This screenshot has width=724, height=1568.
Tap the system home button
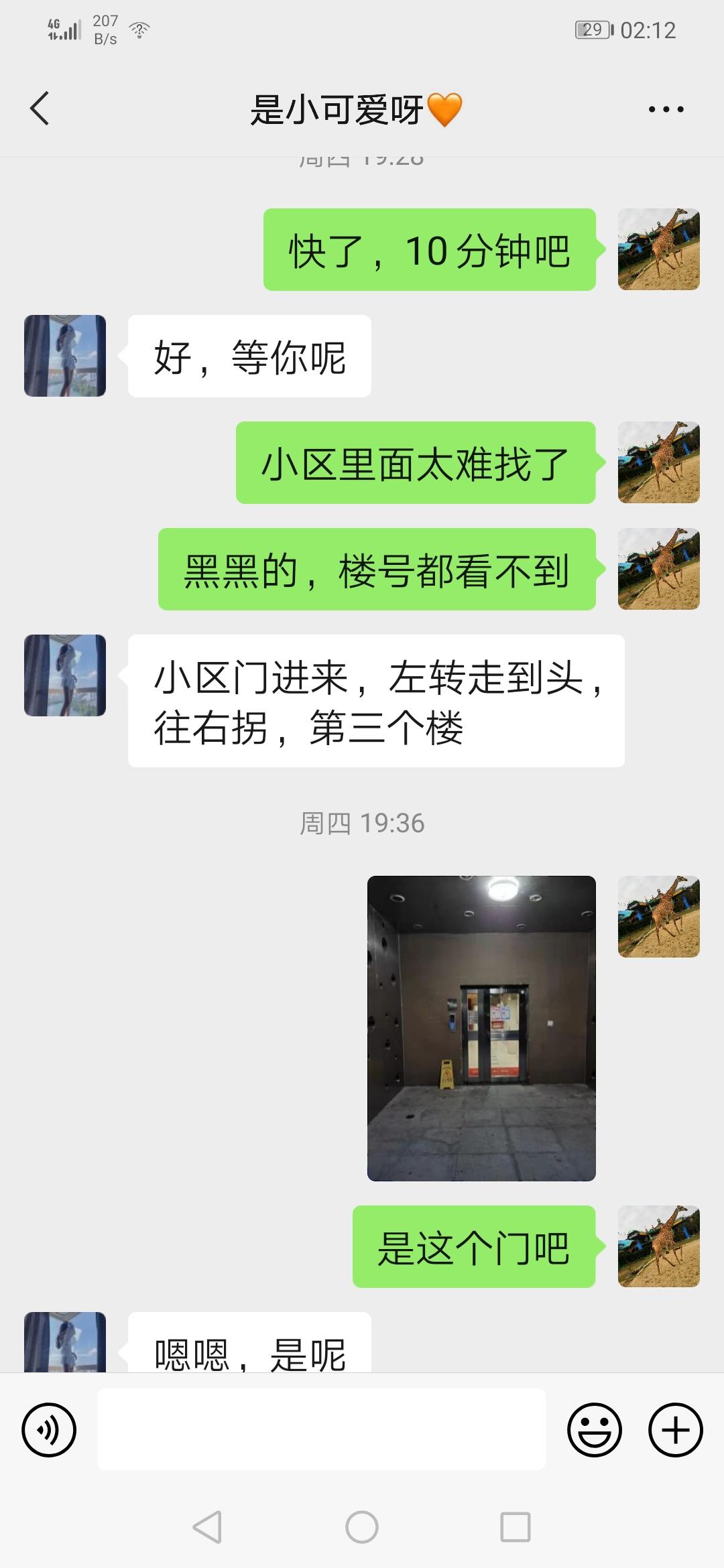(x=362, y=1528)
